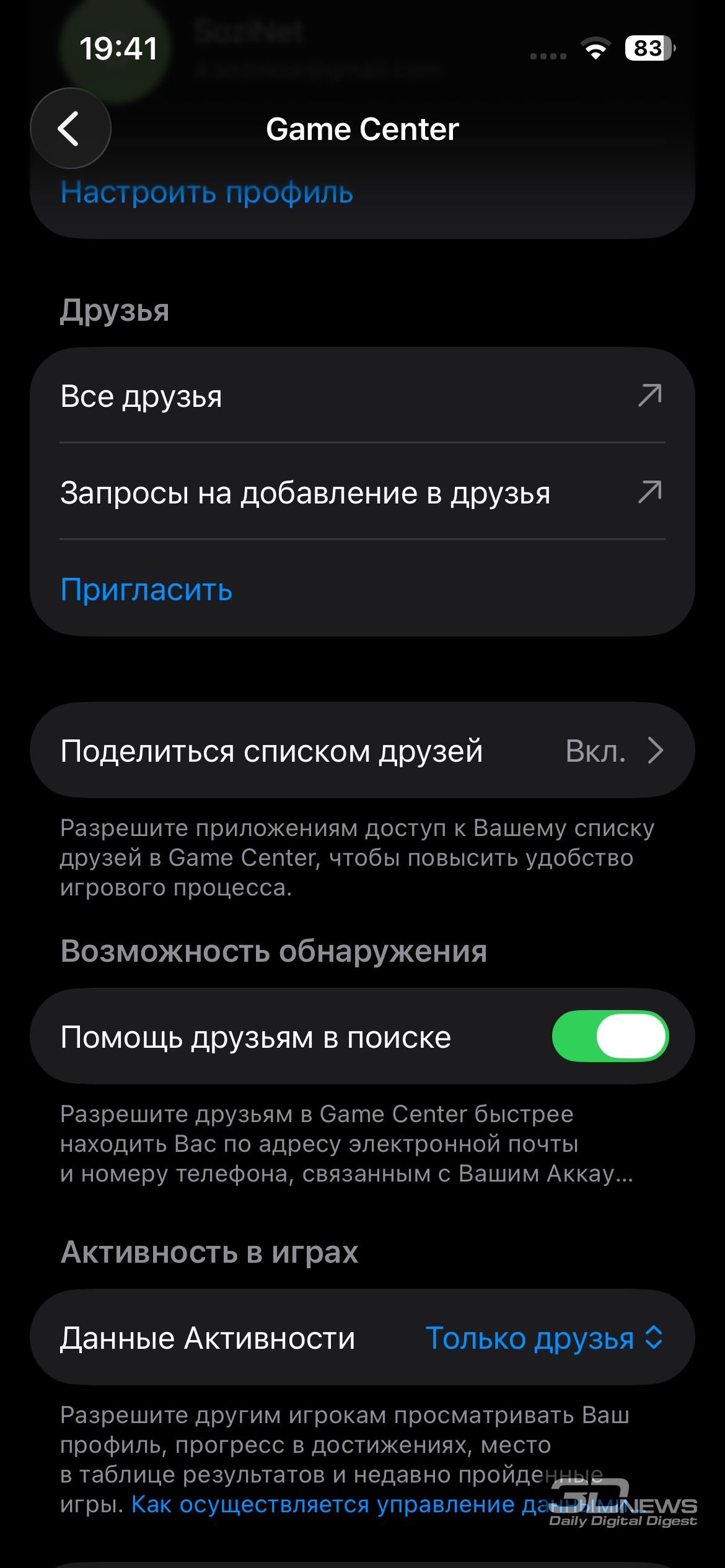Toggle Помощь друзьям в поиске switch
The width and height of the screenshot is (725, 1568).
609,1036
